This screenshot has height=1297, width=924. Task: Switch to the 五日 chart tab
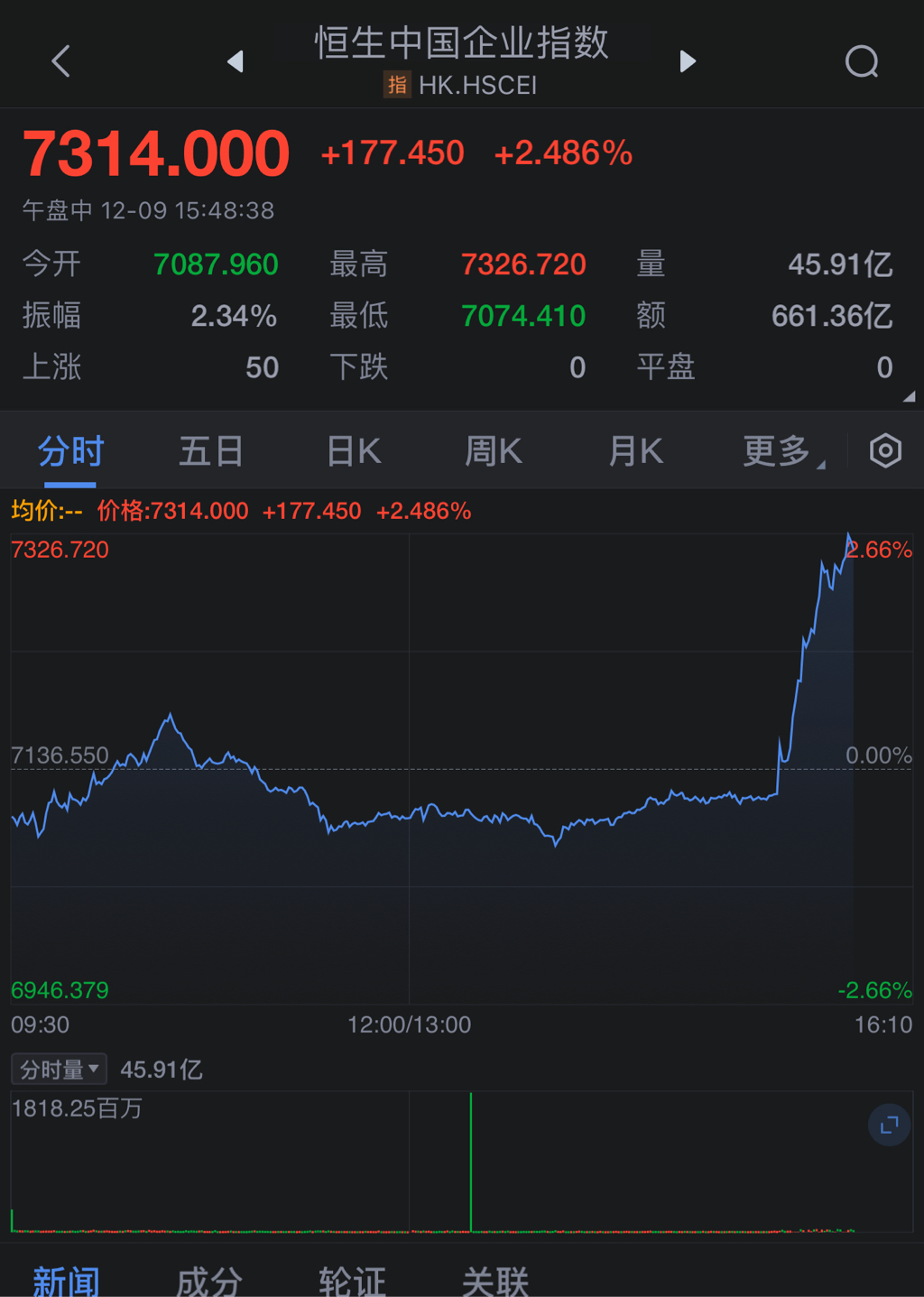[211, 450]
